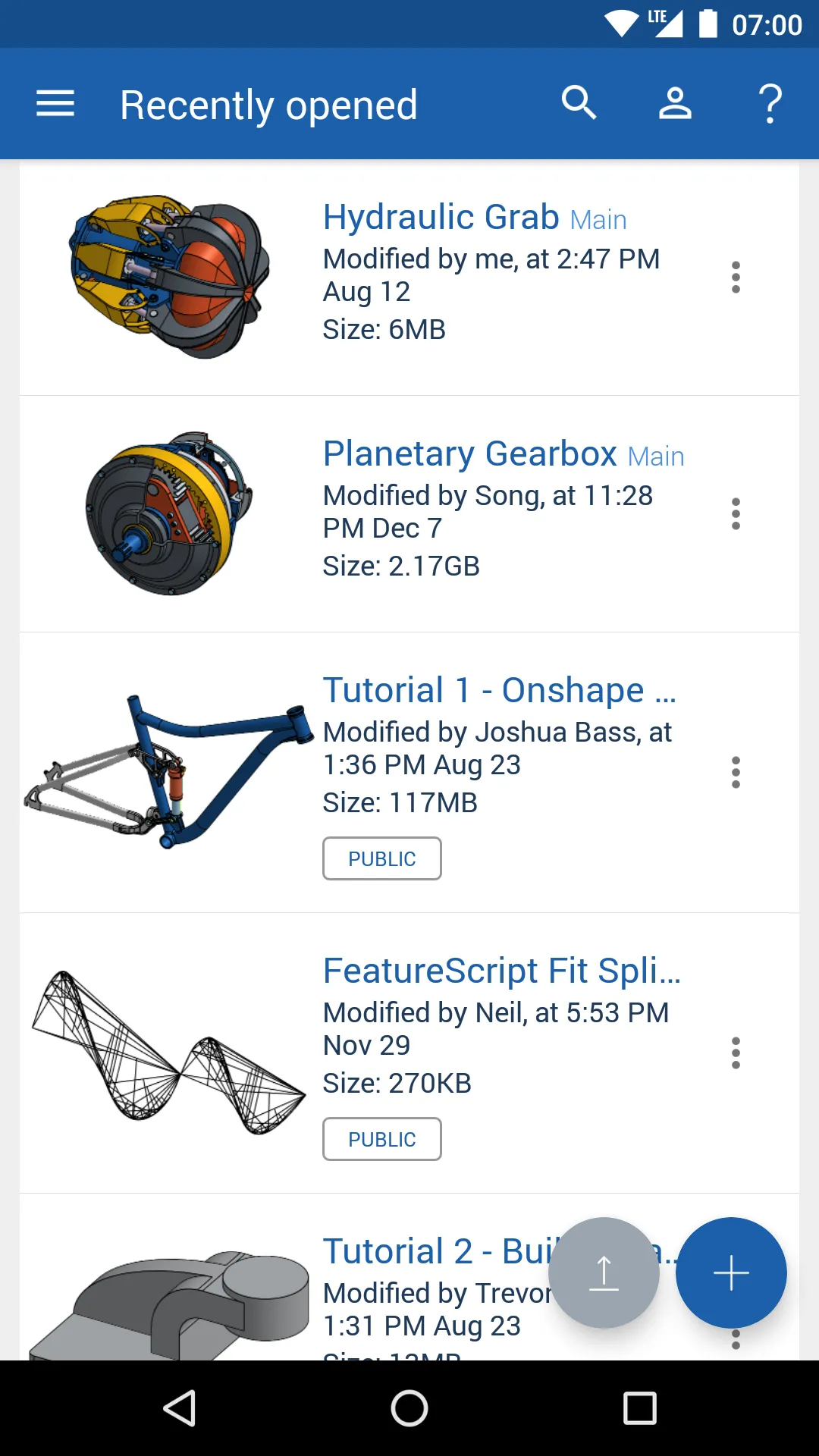Viewport: 819px width, 1456px height.
Task: Open the help question mark
Action: pyautogui.click(x=770, y=103)
